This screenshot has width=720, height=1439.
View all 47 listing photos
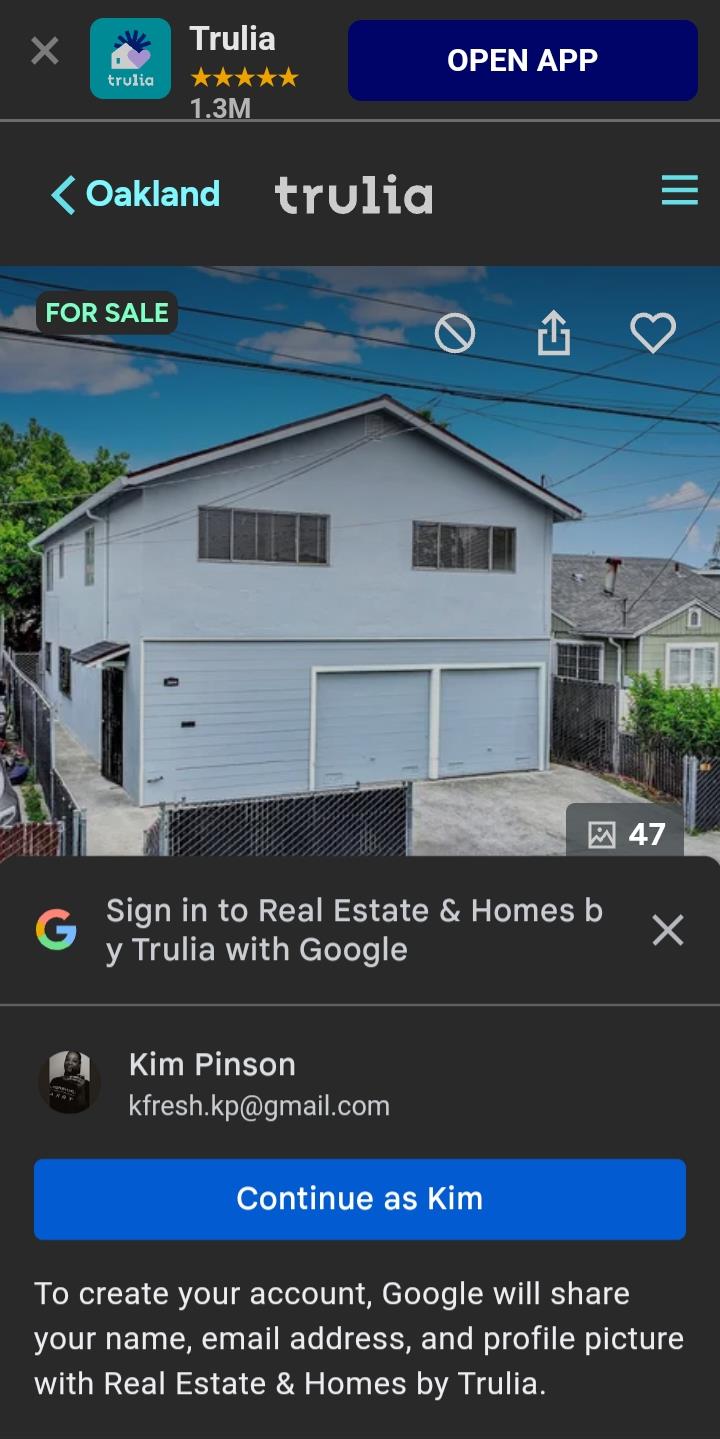click(626, 833)
